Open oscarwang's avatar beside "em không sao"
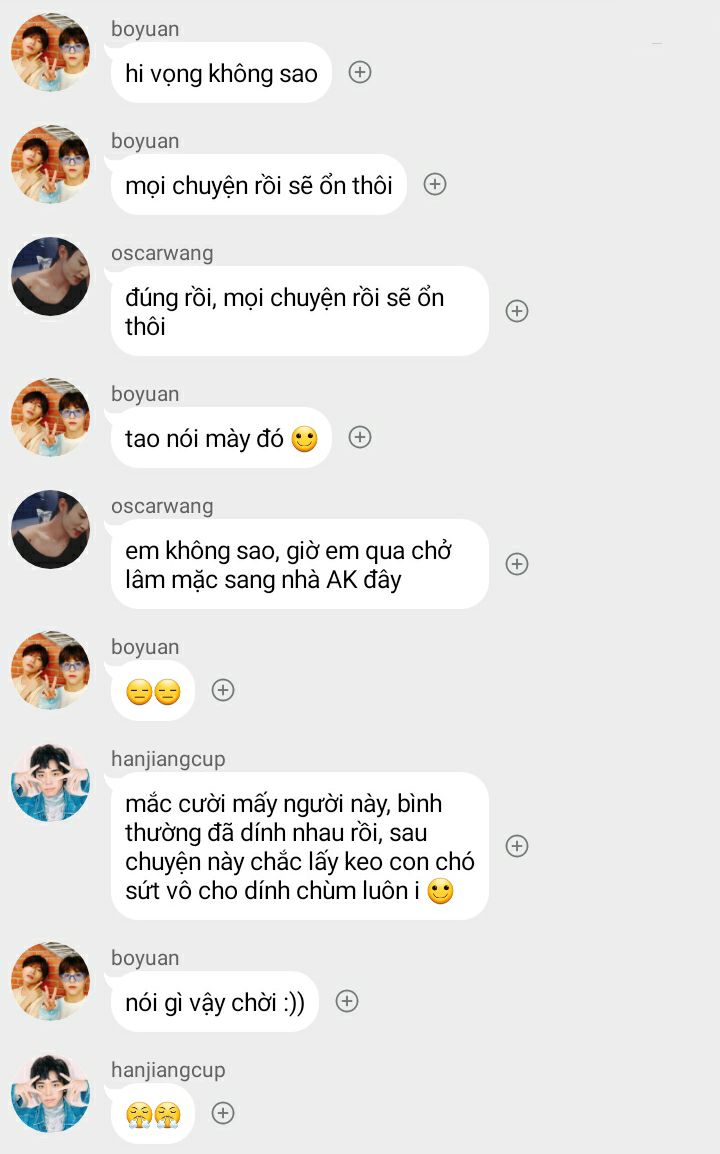 pos(51,529)
